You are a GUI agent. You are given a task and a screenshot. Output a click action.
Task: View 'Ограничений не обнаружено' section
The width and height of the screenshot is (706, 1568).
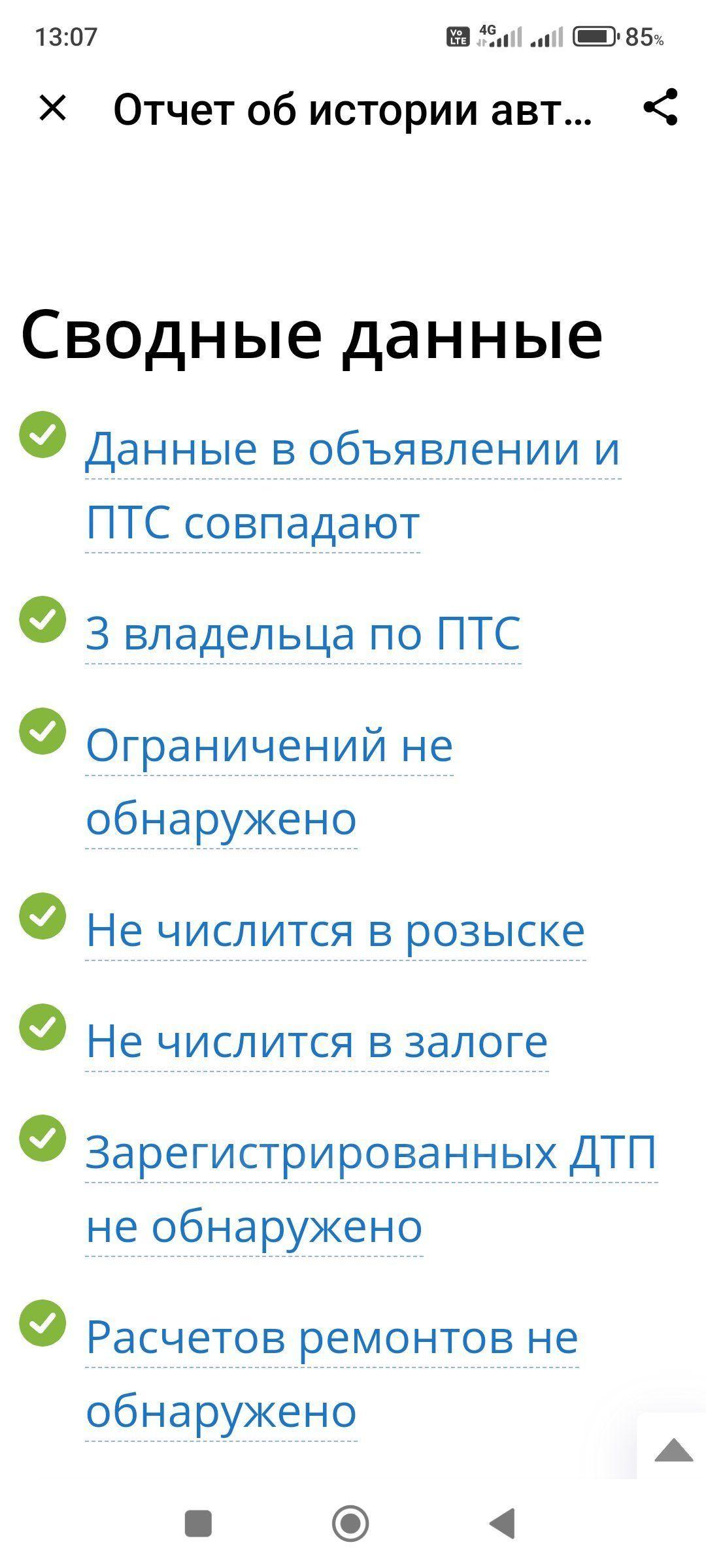pos(269,781)
